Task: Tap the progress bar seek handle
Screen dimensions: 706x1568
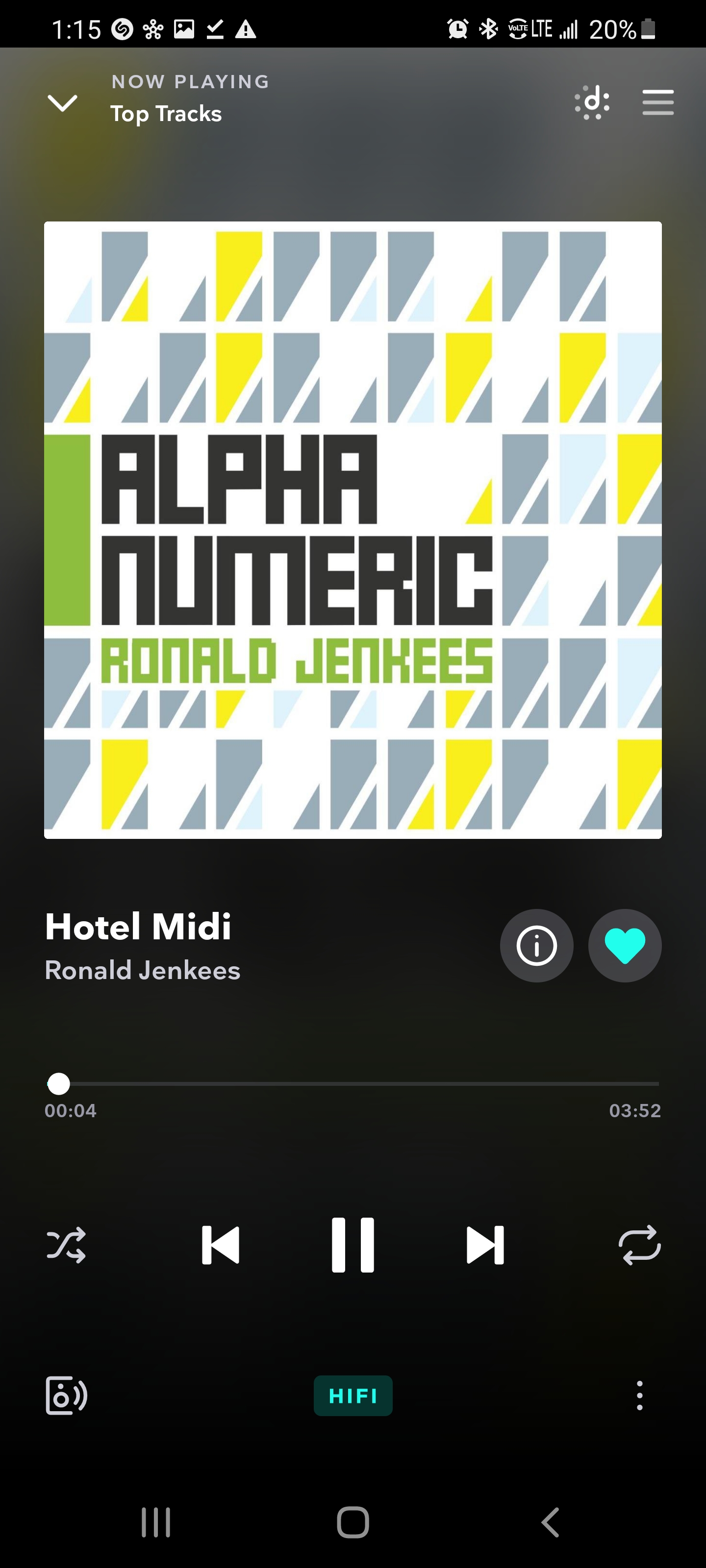Action: [x=58, y=1083]
